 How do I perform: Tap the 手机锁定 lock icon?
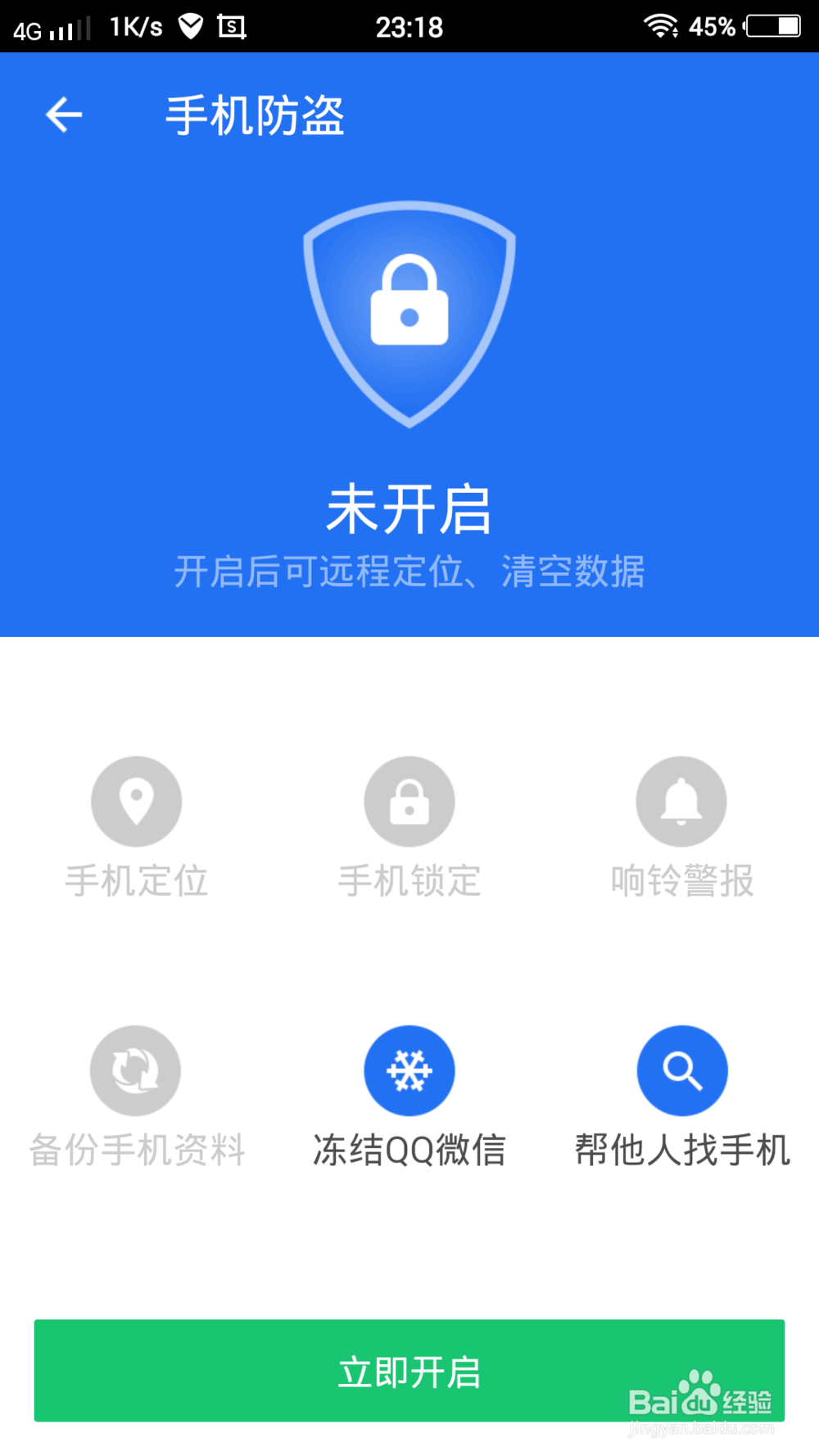(409, 801)
